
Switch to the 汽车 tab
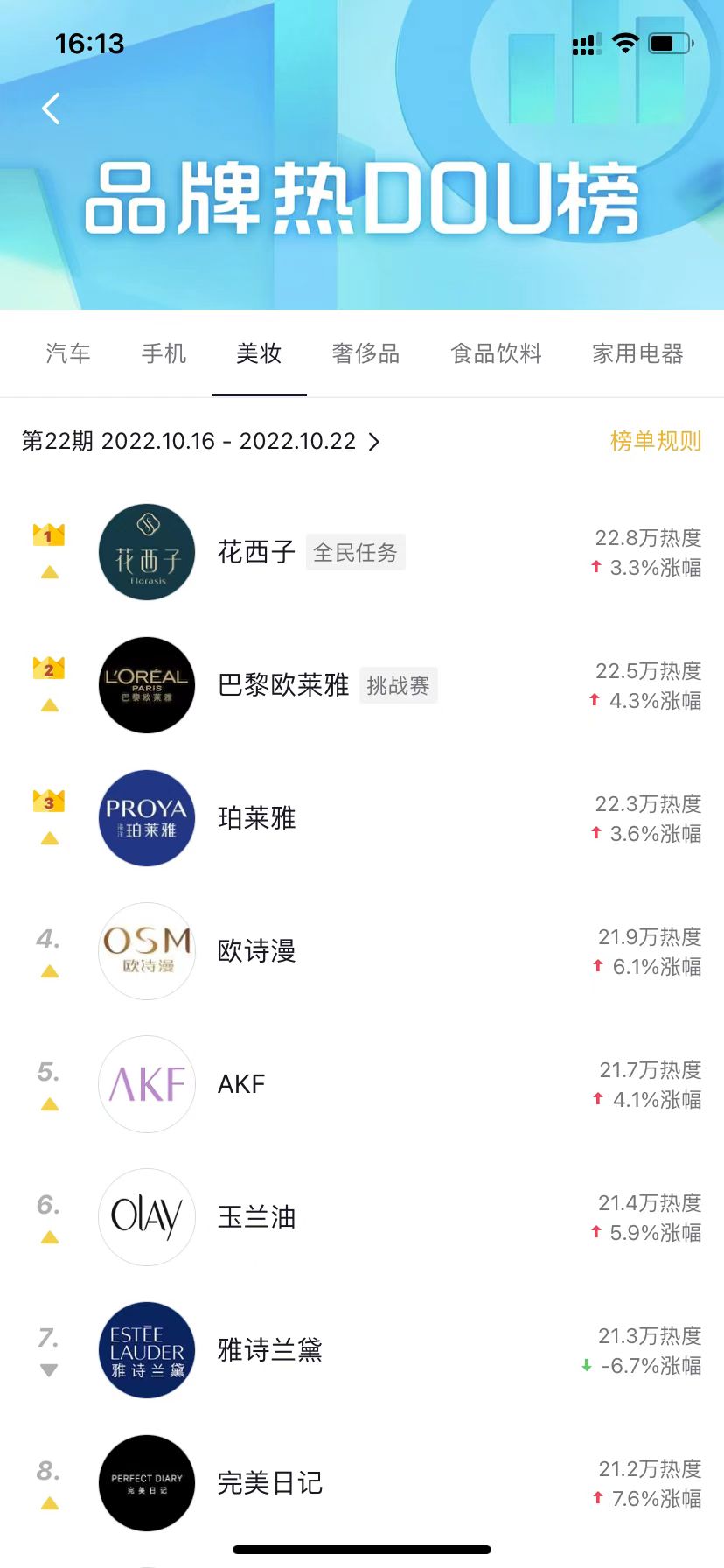click(68, 353)
